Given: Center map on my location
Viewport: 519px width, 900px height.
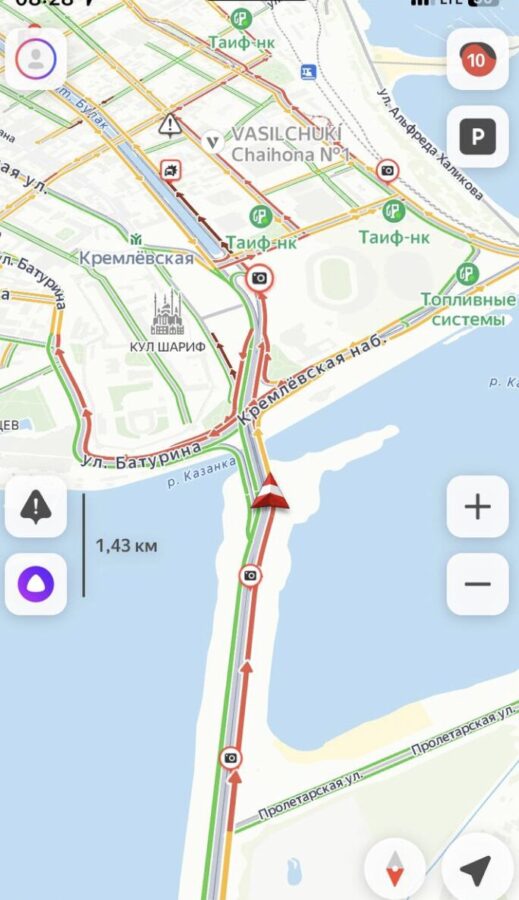Looking at the screenshot, I should [477, 869].
